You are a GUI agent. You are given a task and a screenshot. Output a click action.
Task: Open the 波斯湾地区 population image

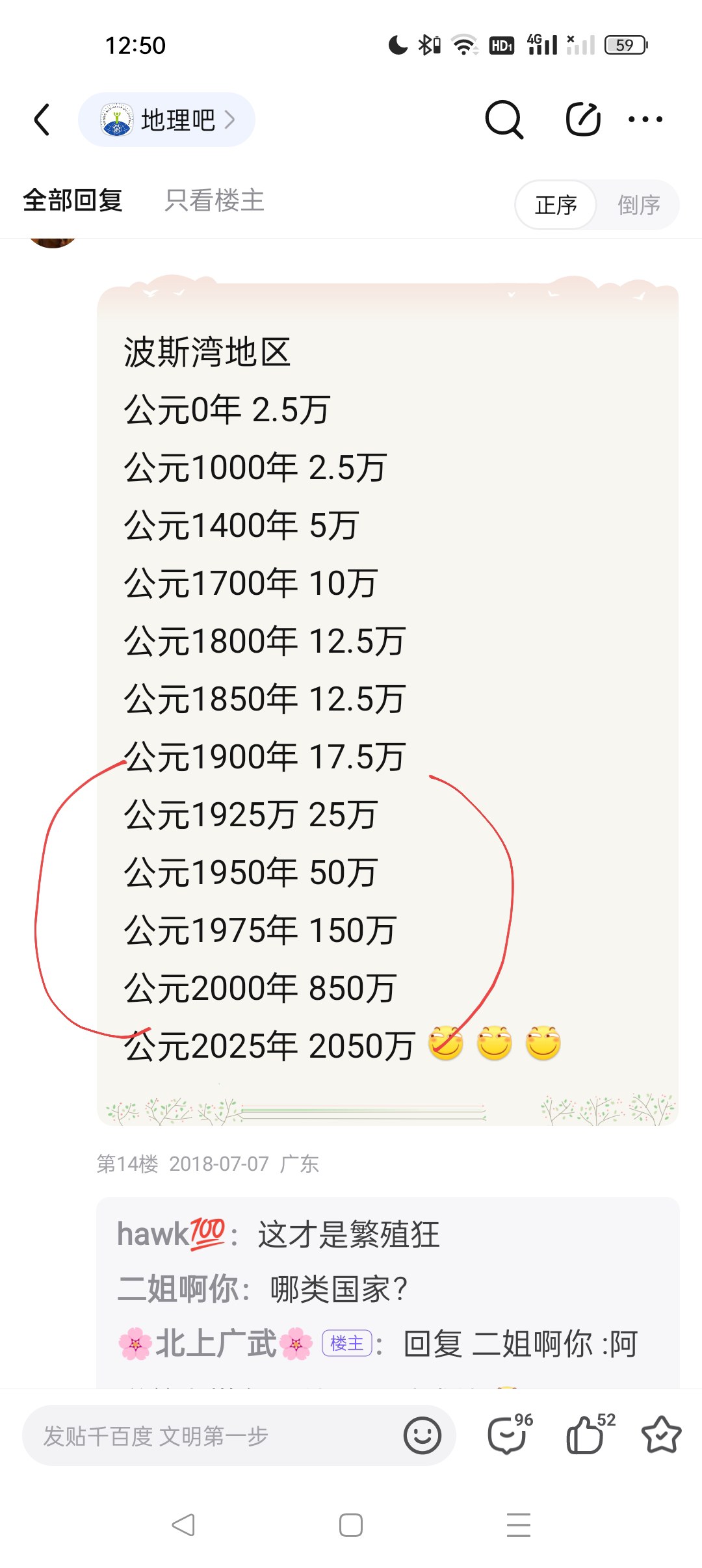pyautogui.click(x=387, y=702)
